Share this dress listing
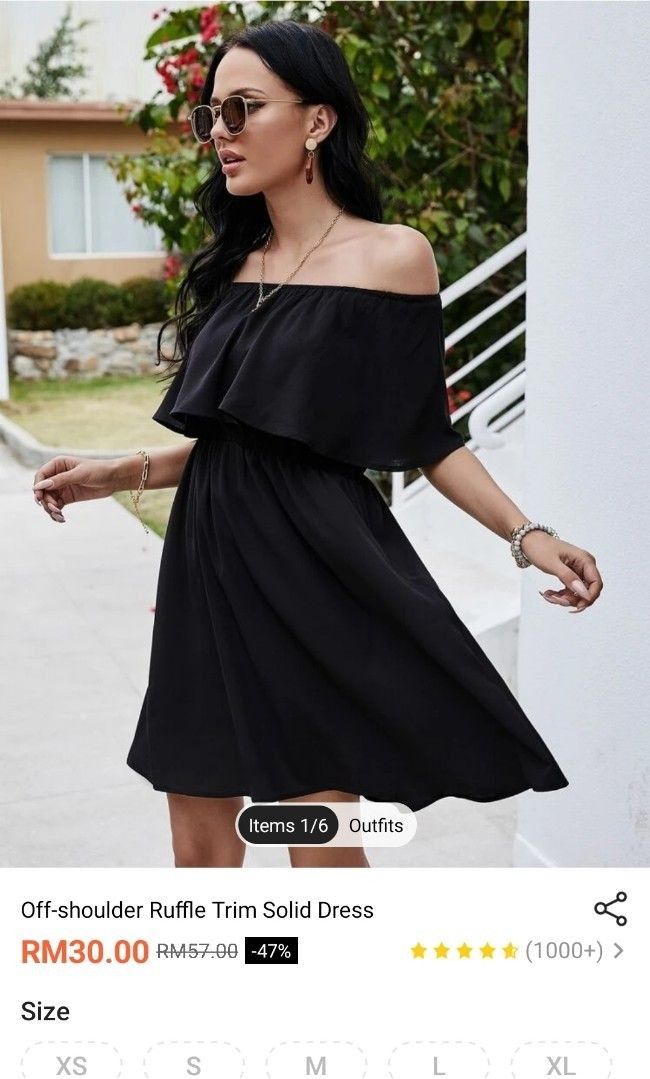 tap(610, 908)
